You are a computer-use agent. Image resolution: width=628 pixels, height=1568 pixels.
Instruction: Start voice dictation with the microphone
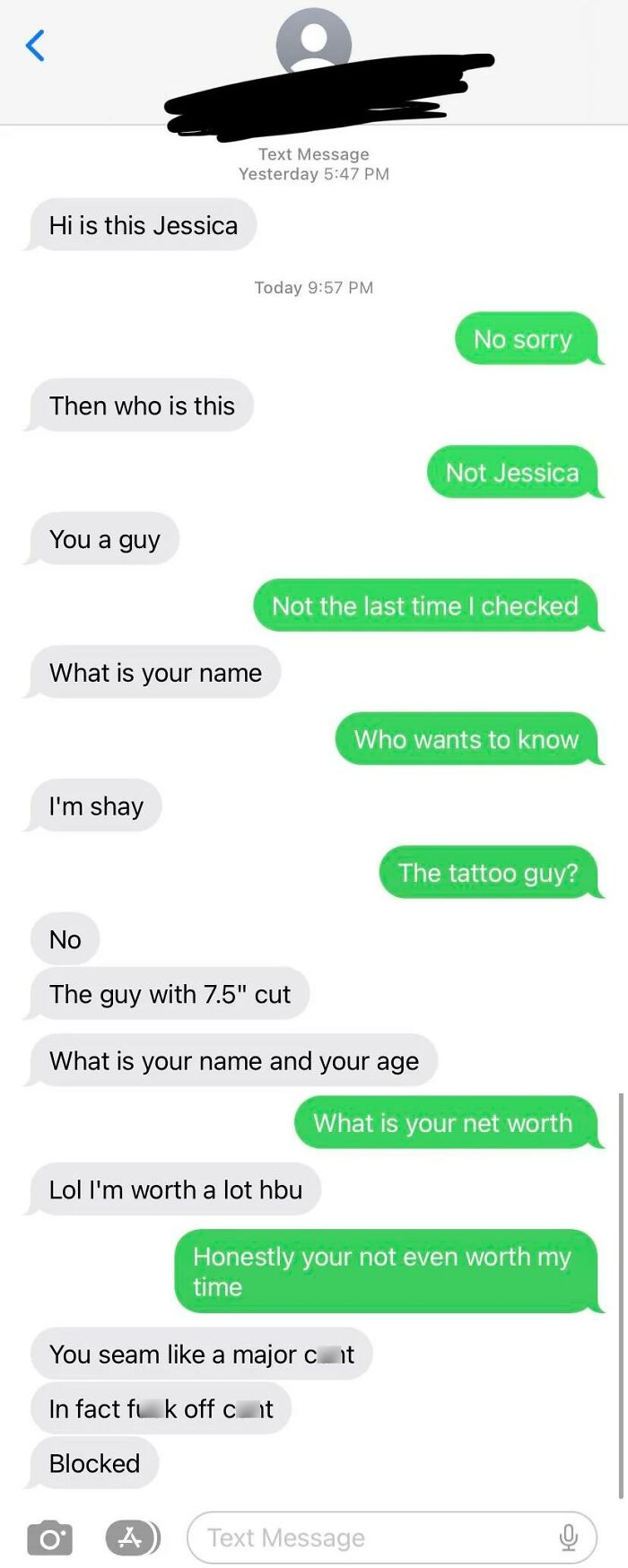coord(568,1538)
